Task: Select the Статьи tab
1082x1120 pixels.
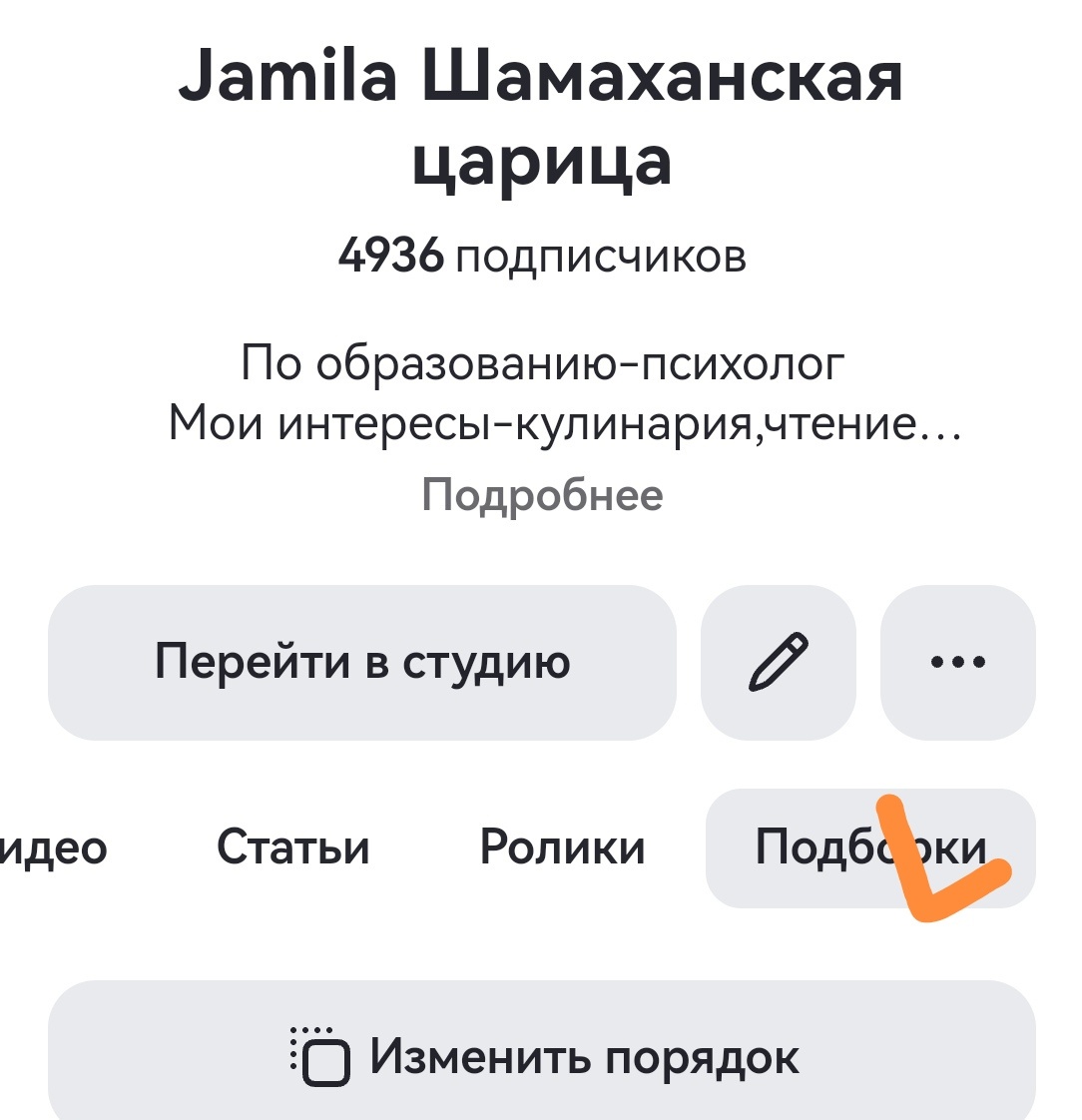Action: pos(293,847)
